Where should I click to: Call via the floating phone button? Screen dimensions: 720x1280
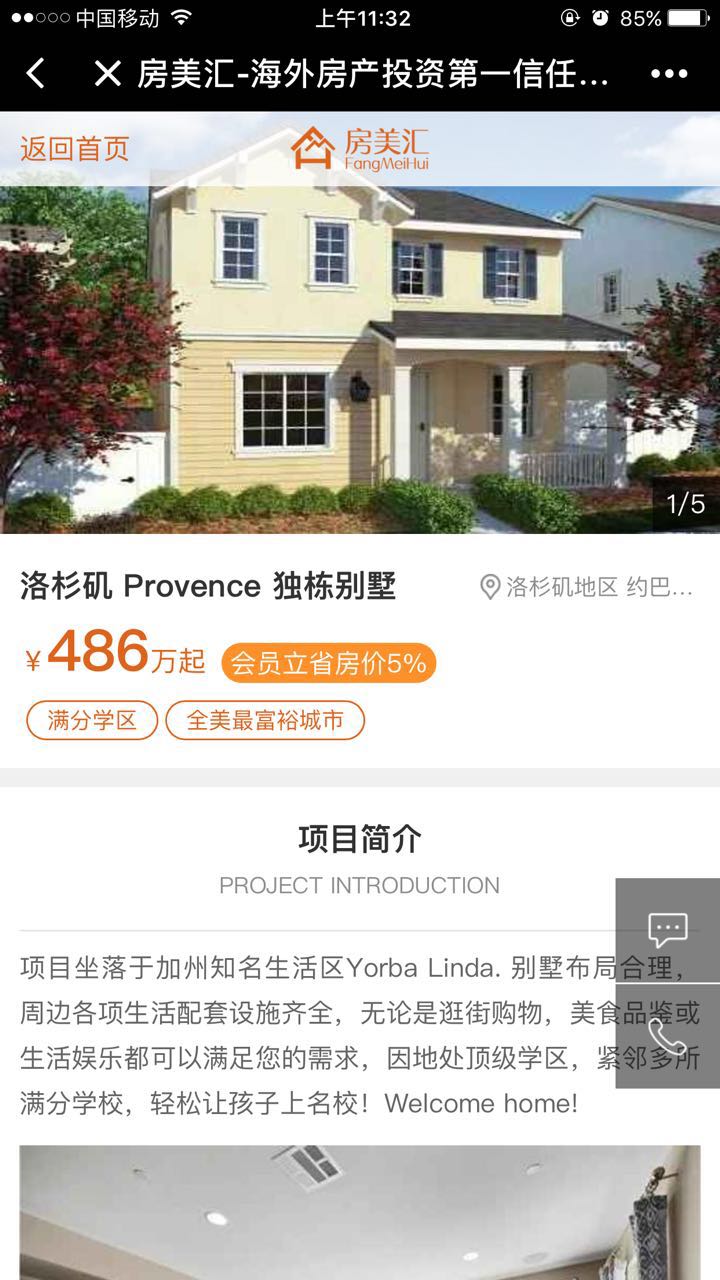667,1036
